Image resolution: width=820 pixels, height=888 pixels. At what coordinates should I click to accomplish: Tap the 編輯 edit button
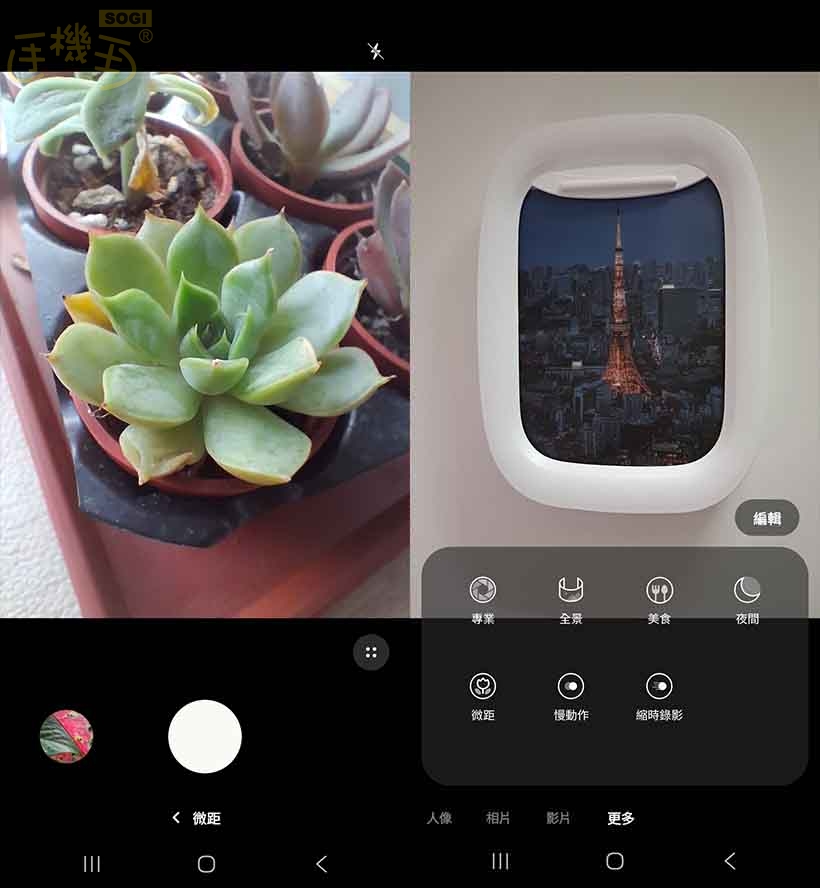767,518
